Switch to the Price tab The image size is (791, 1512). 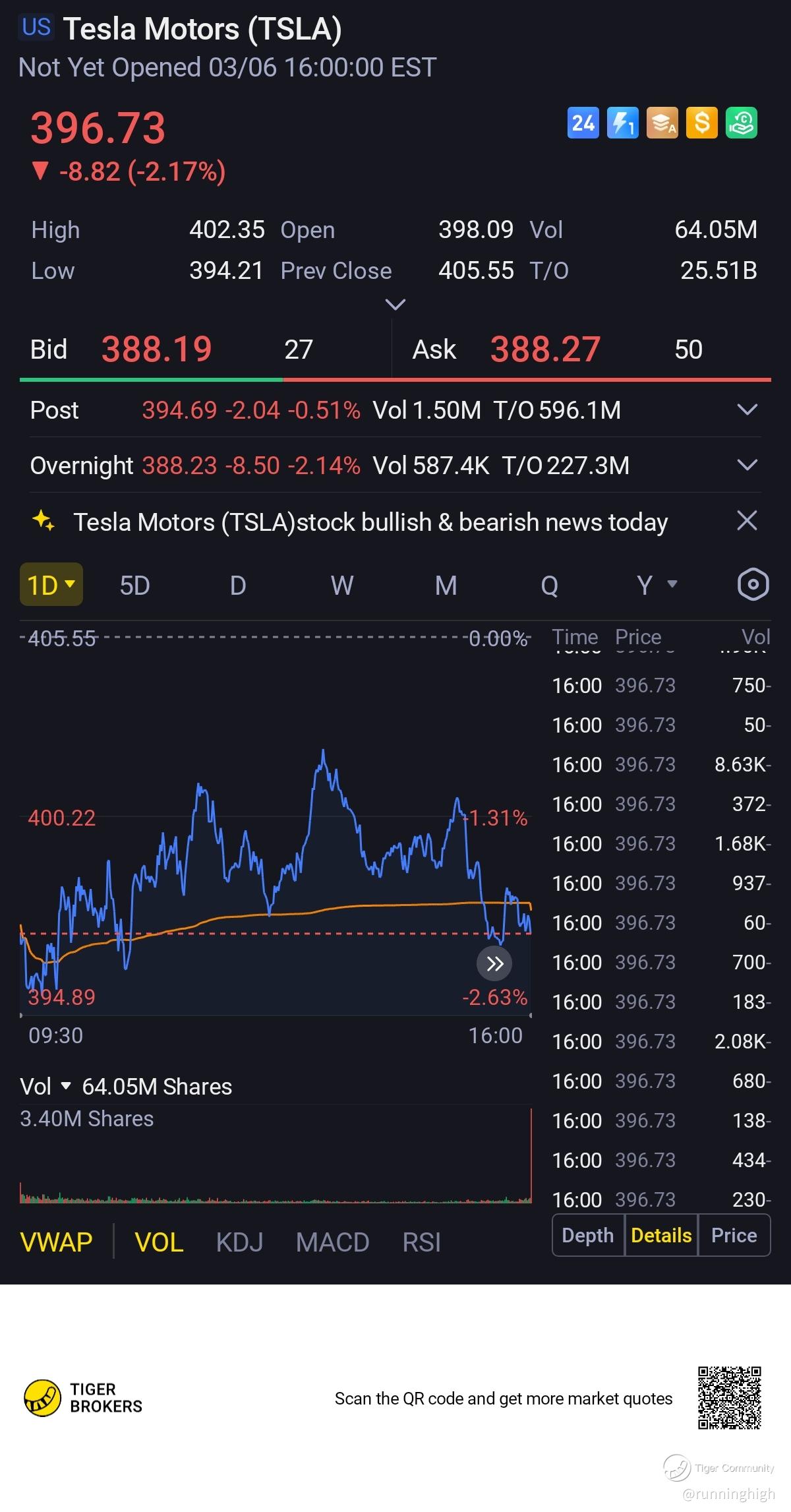tap(734, 1235)
